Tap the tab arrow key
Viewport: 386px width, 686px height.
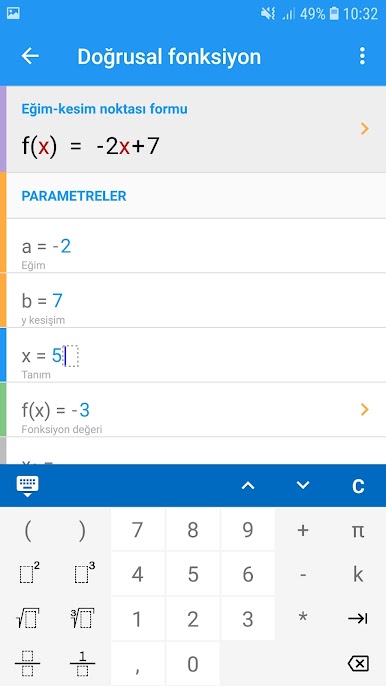358,618
